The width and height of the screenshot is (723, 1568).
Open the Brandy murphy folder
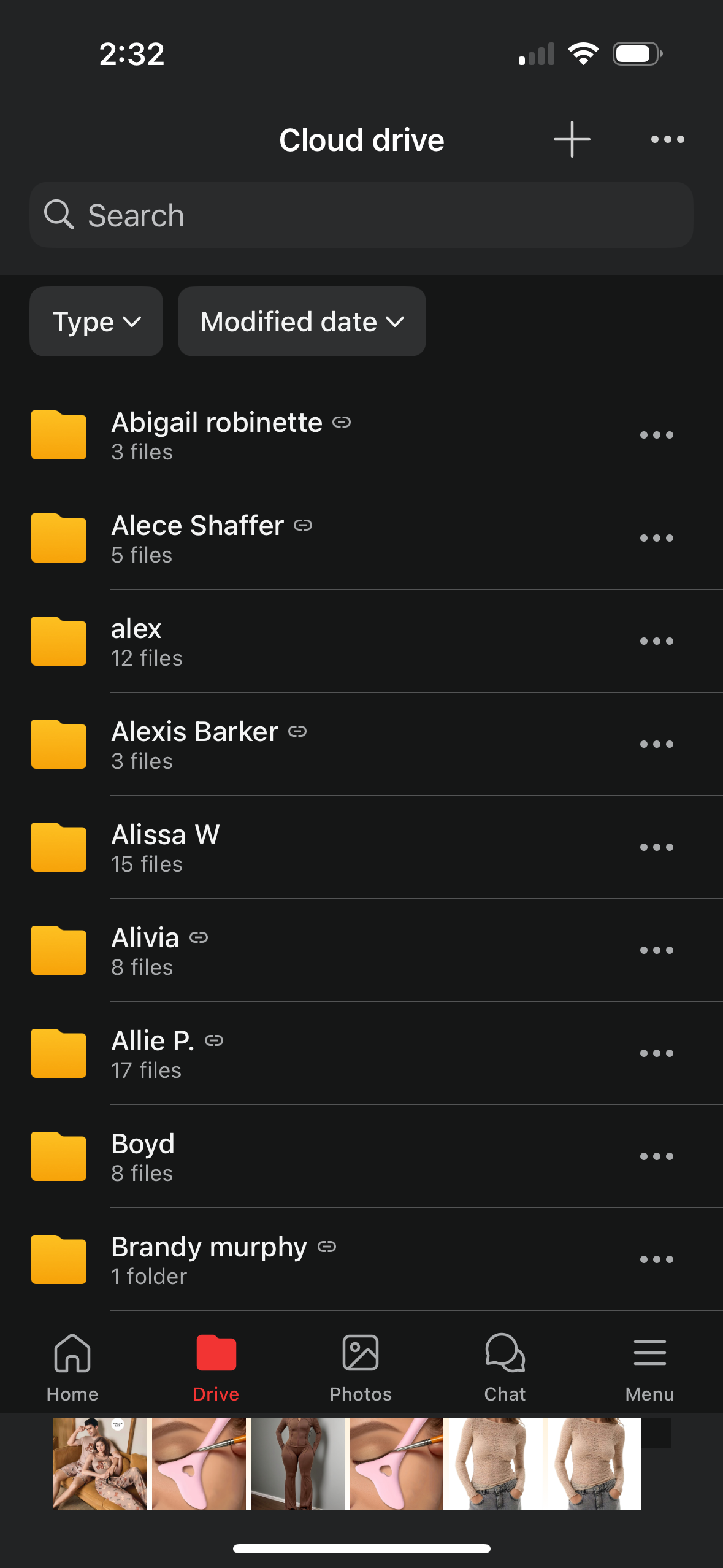pos(208,1259)
